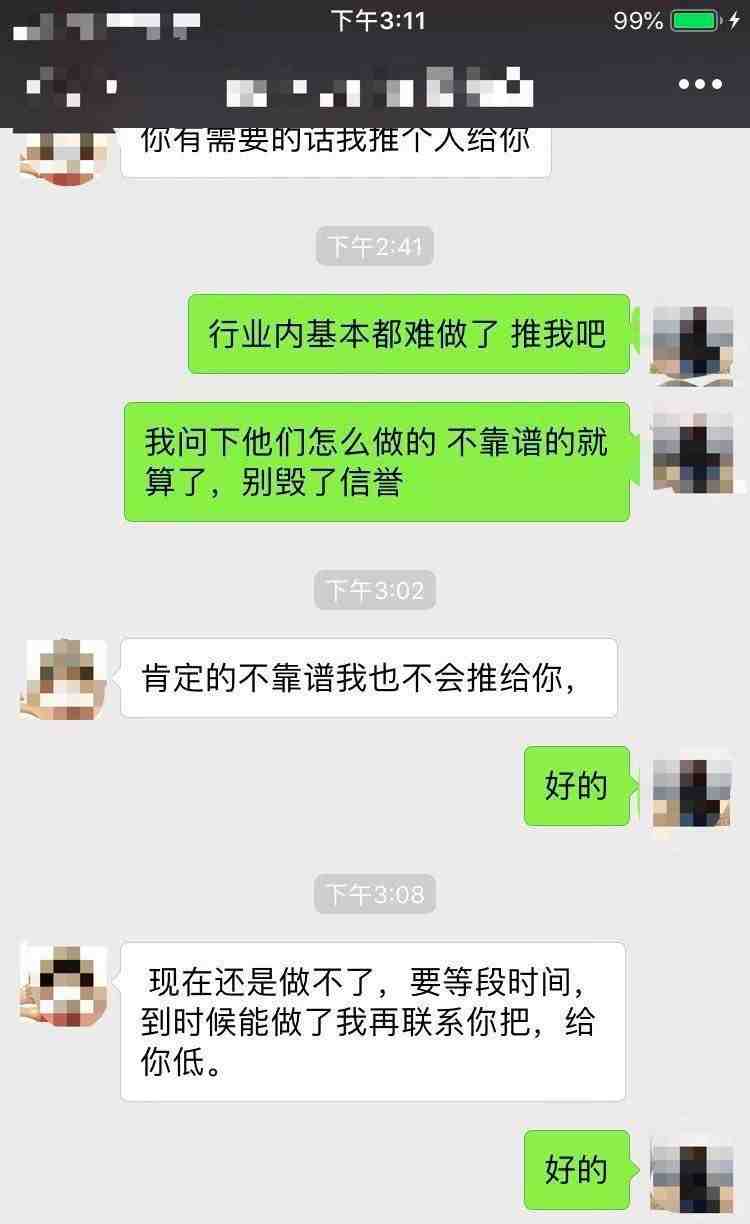Tap contact avatar beside "肯定的不靠谱我也不会推给你"

(x=63, y=678)
